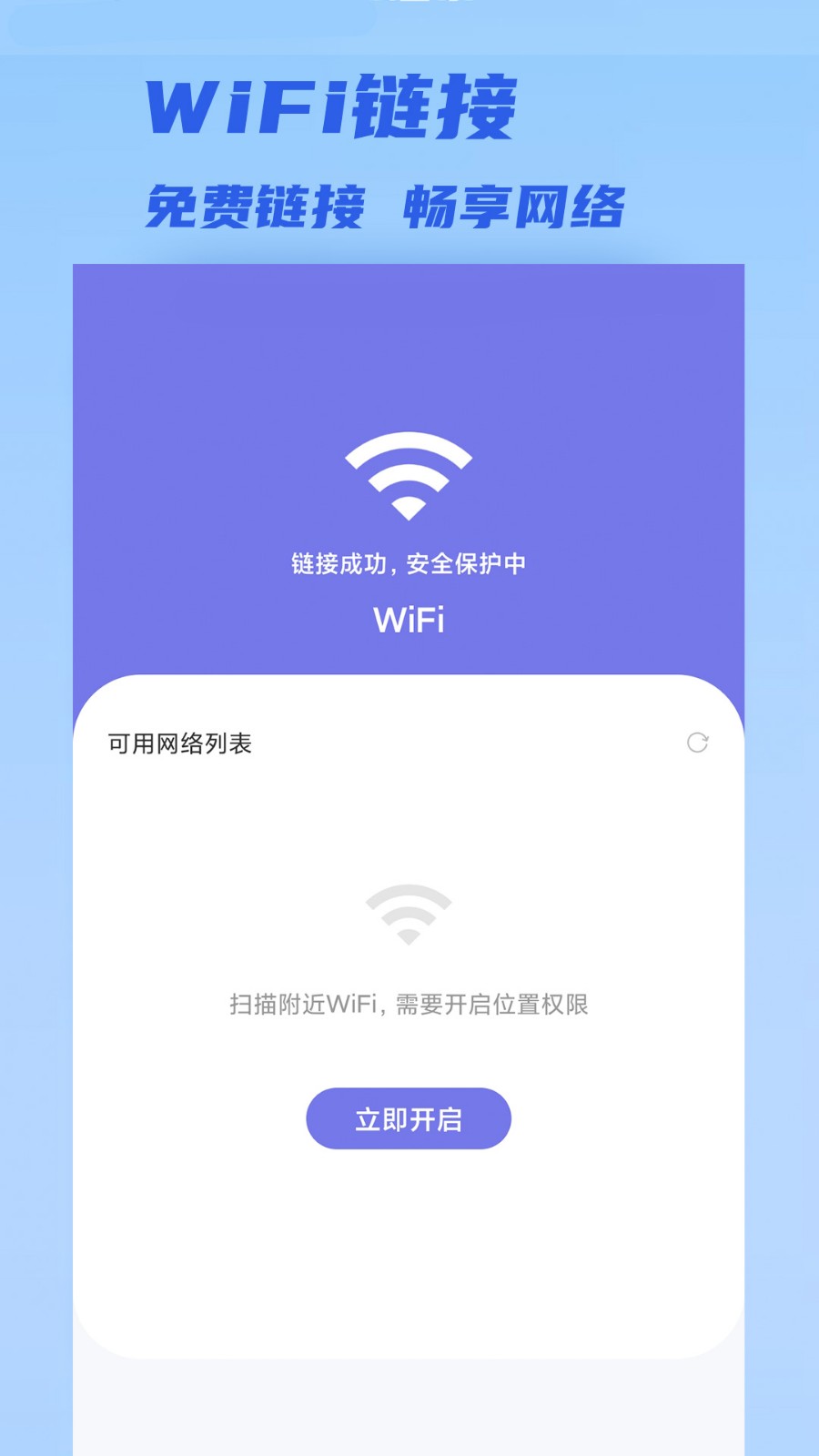Click the 可用网络列表 section header
The image size is (819, 1456).
tap(181, 742)
